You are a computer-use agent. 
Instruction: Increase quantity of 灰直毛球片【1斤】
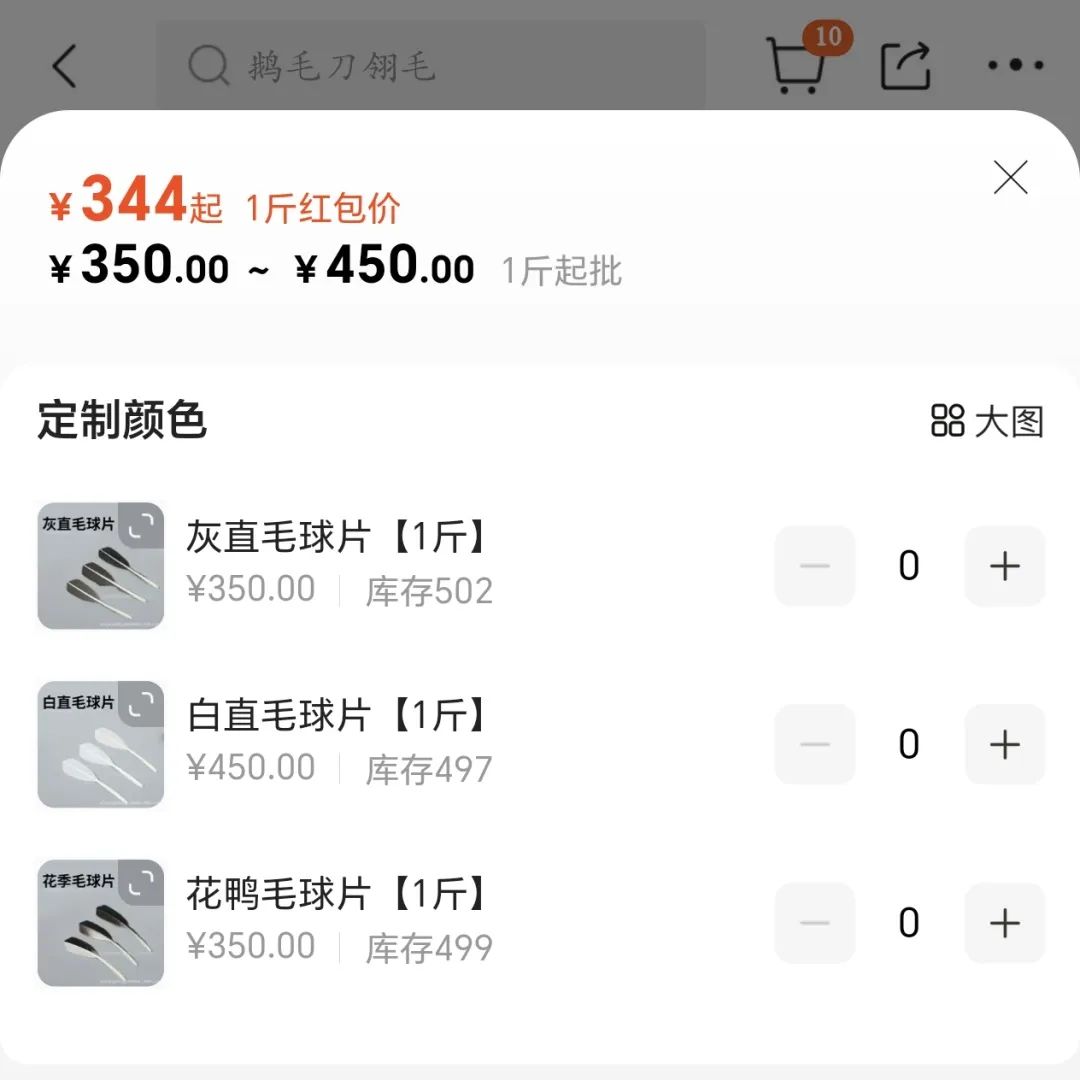pos(1004,566)
